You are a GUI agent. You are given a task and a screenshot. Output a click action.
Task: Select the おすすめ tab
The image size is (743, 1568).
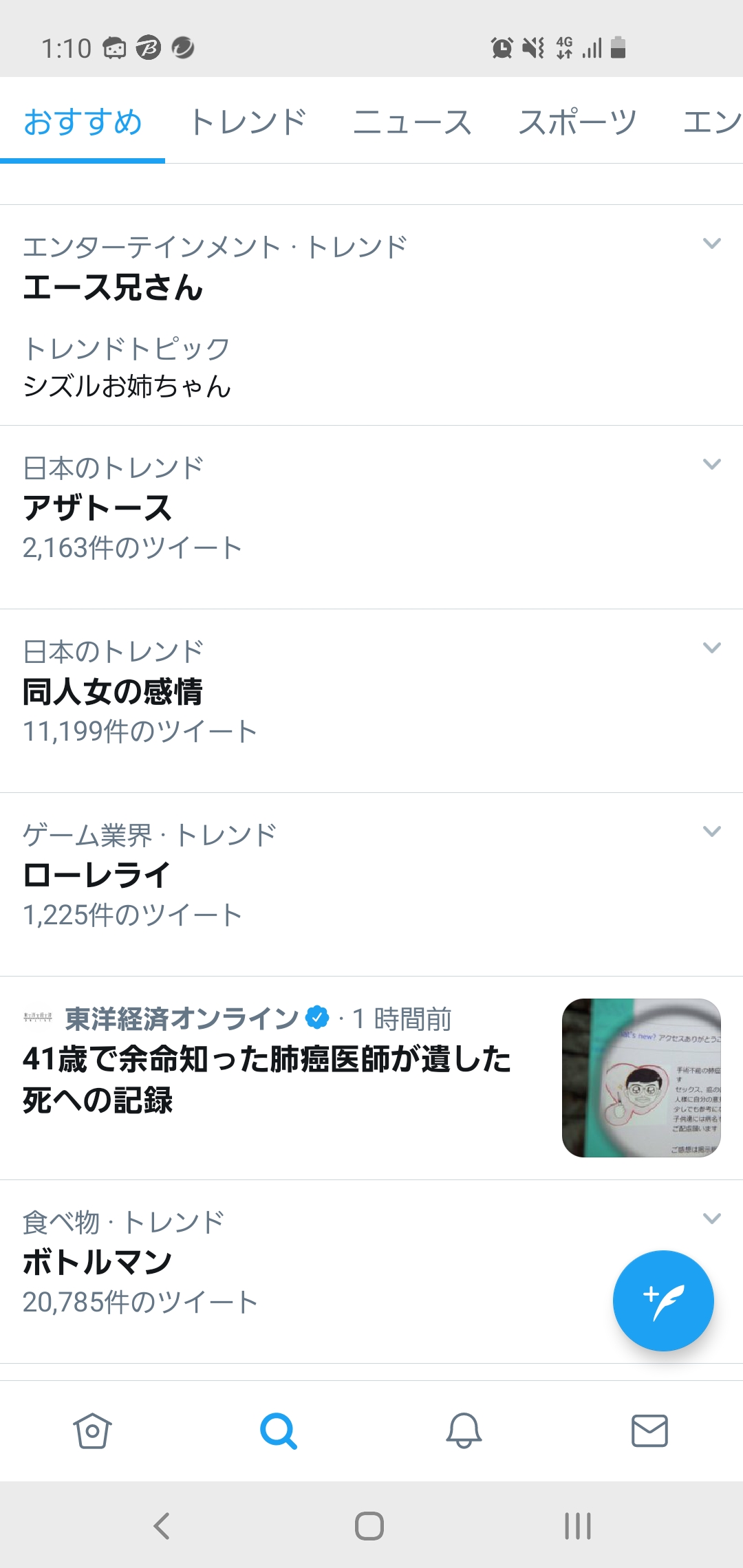click(83, 122)
